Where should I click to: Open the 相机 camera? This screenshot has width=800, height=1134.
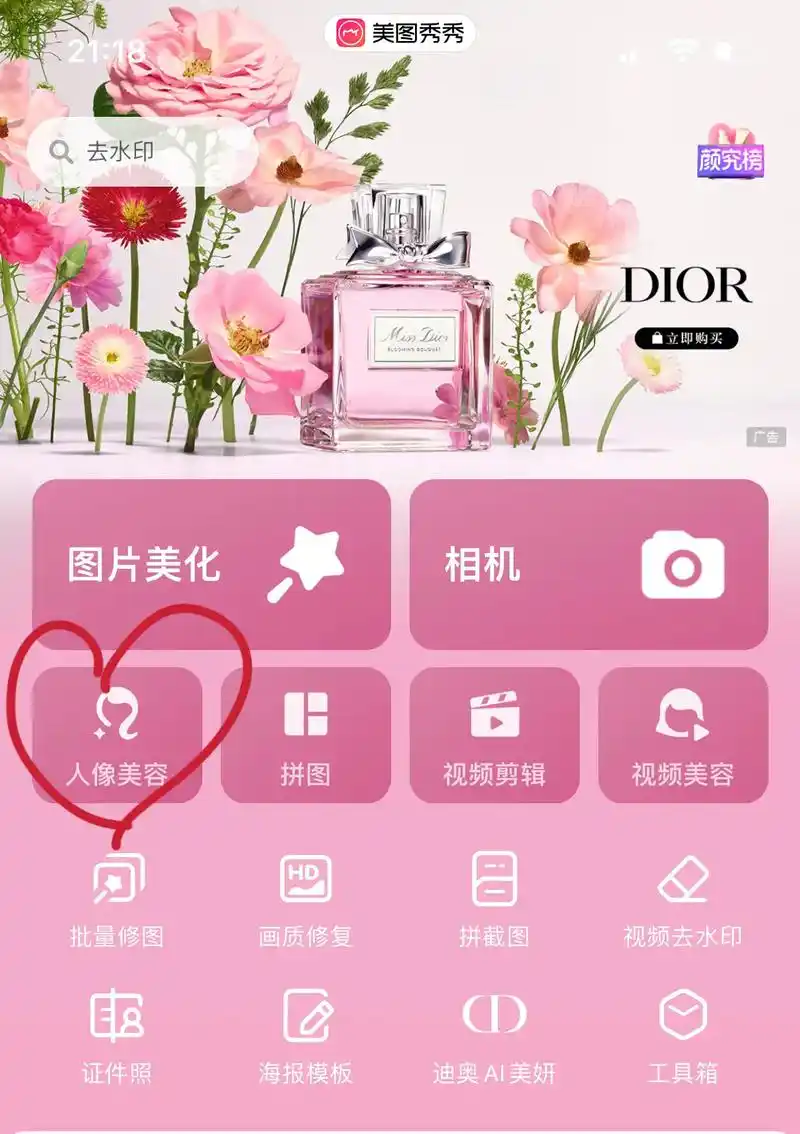coord(588,565)
